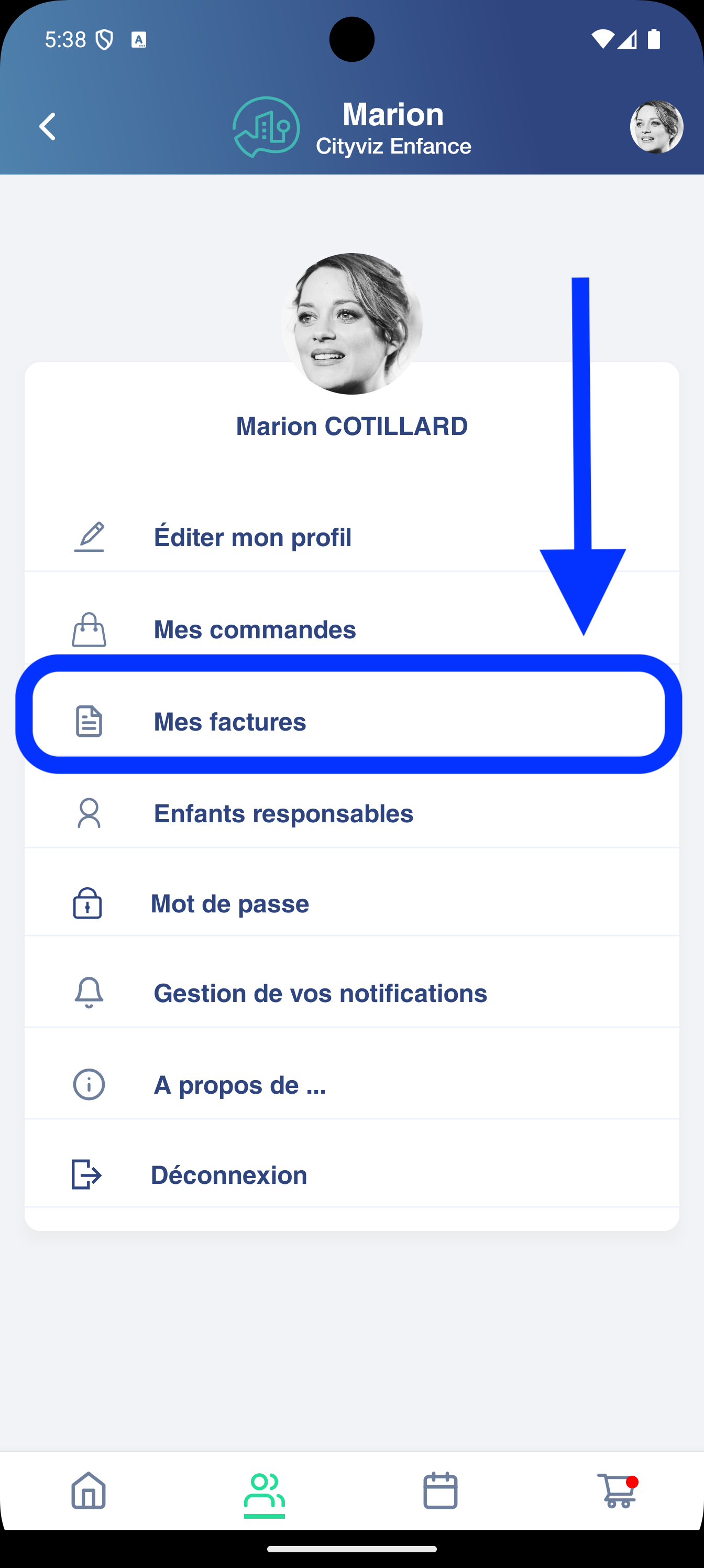Switch to the home tab

point(89,1490)
